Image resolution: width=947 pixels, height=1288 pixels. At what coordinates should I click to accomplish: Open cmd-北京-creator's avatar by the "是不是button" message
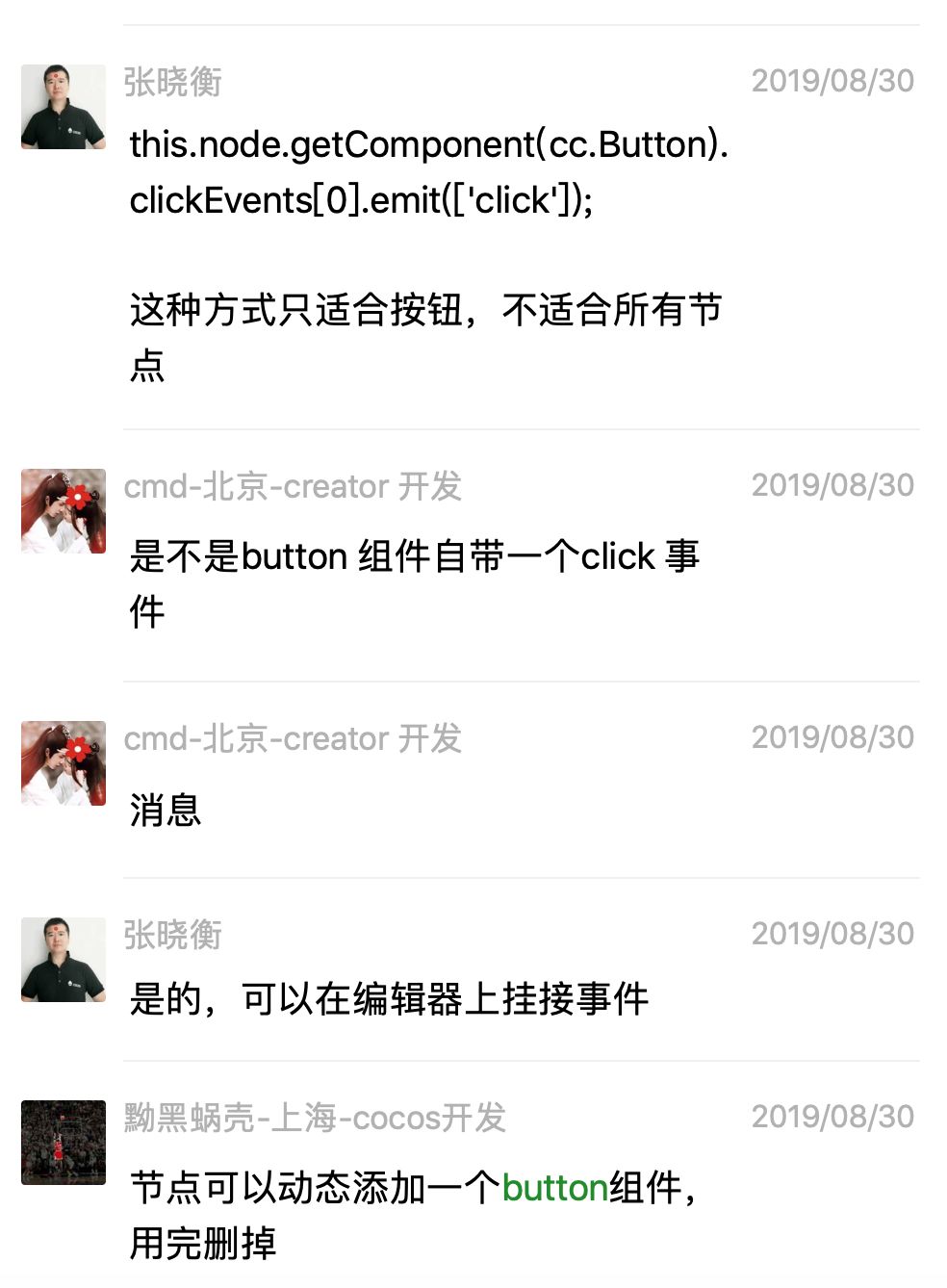tap(64, 511)
